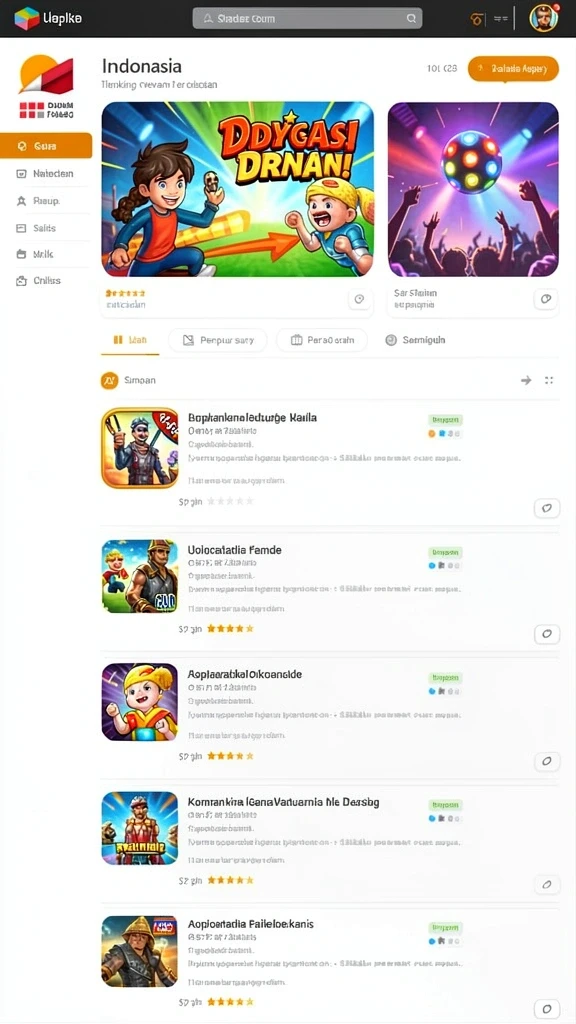Viewport: 576px width, 1024px height.
Task: Open the Aoplaaratkal Oikoanslde app entry
Action: click(330, 713)
